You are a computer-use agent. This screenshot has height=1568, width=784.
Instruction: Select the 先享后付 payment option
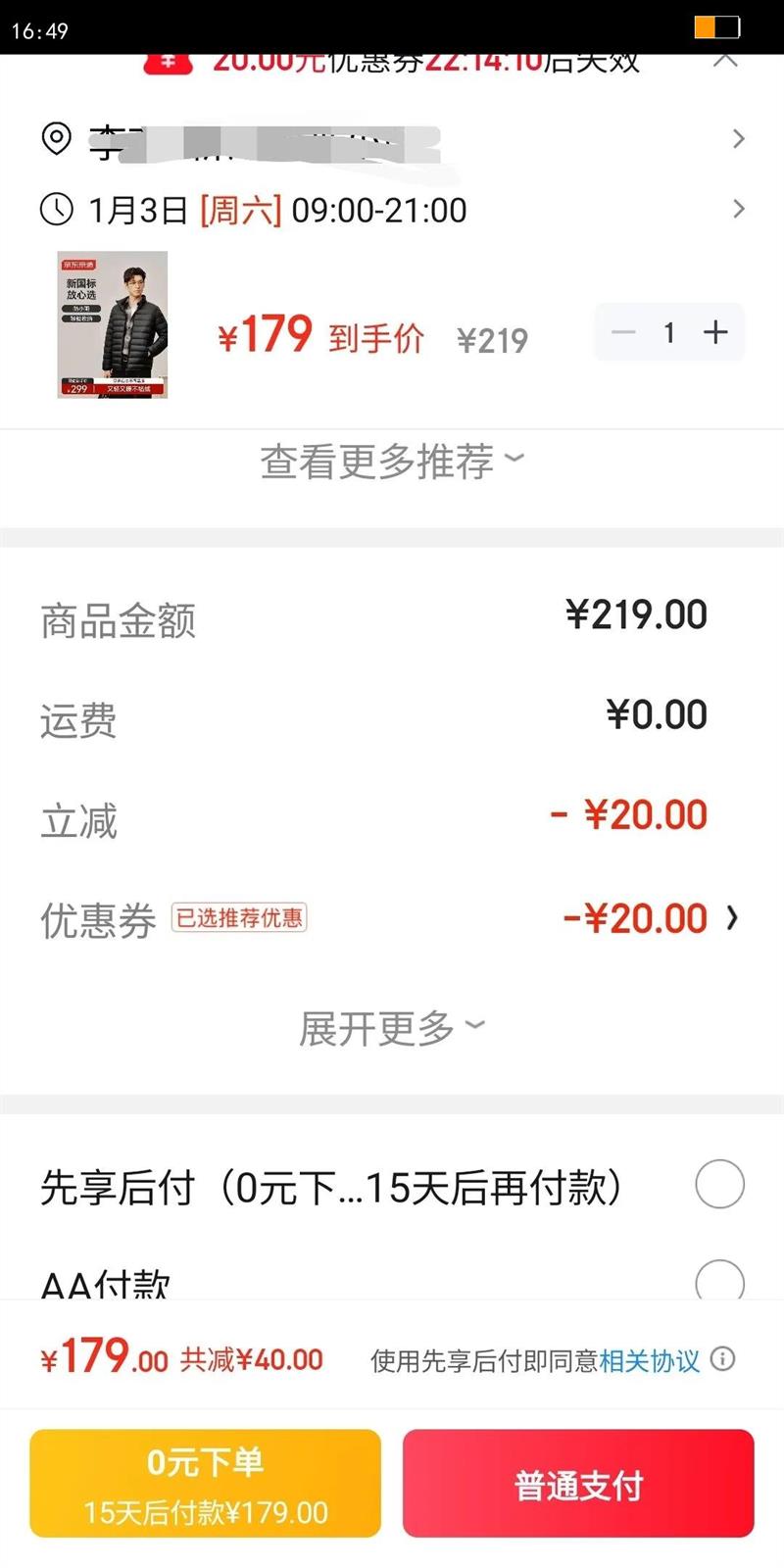tap(719, 1184)
